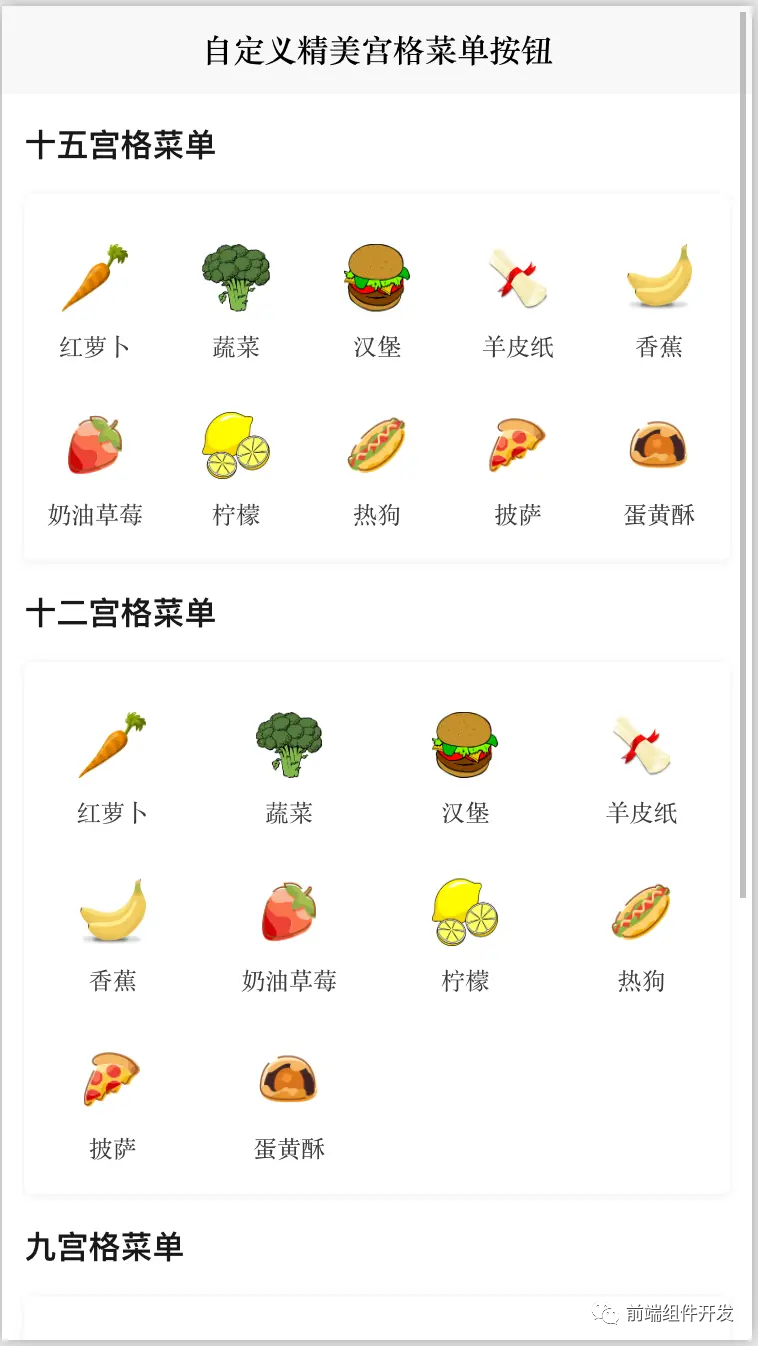Tap the 红萝卜 carrot icon in the twelve-grid menu
The height and width of the screenshot is (1346, 758).
point(113,744)
